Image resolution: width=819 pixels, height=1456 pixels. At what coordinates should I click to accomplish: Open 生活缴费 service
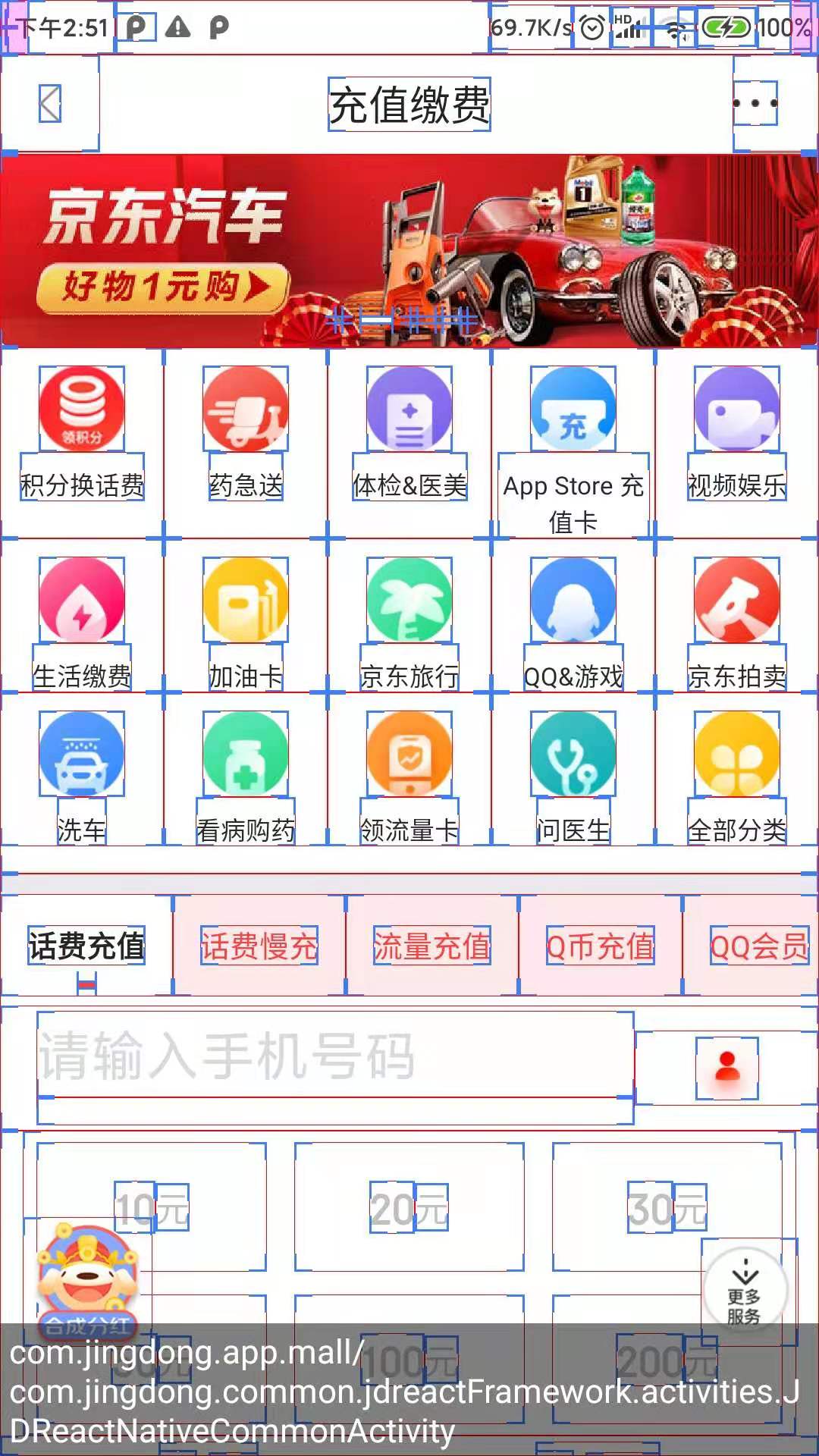click(82, 618)
